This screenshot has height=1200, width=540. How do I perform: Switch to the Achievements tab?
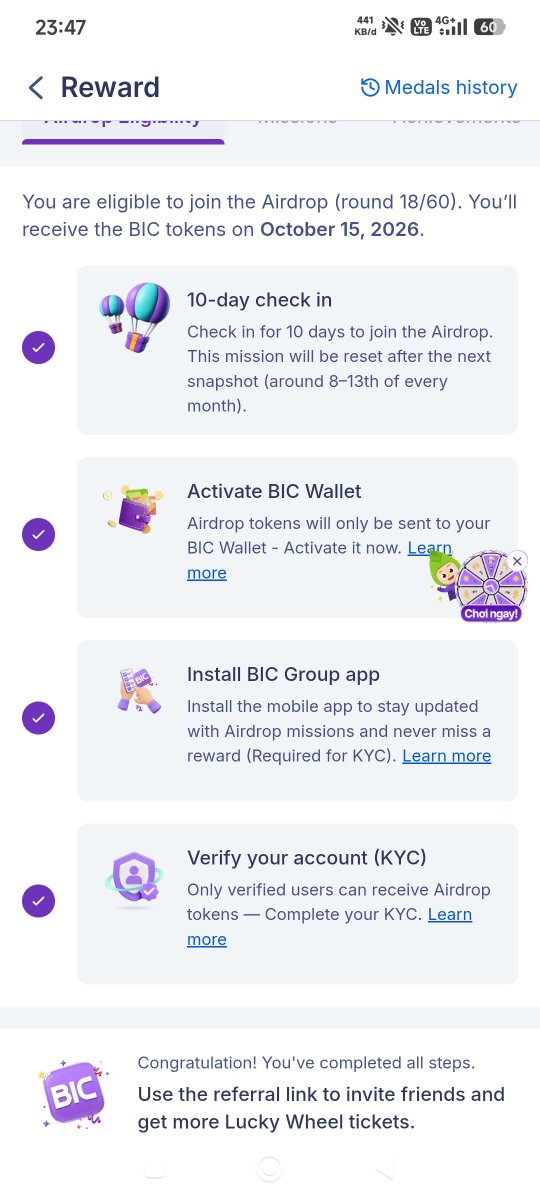point(456,119)
